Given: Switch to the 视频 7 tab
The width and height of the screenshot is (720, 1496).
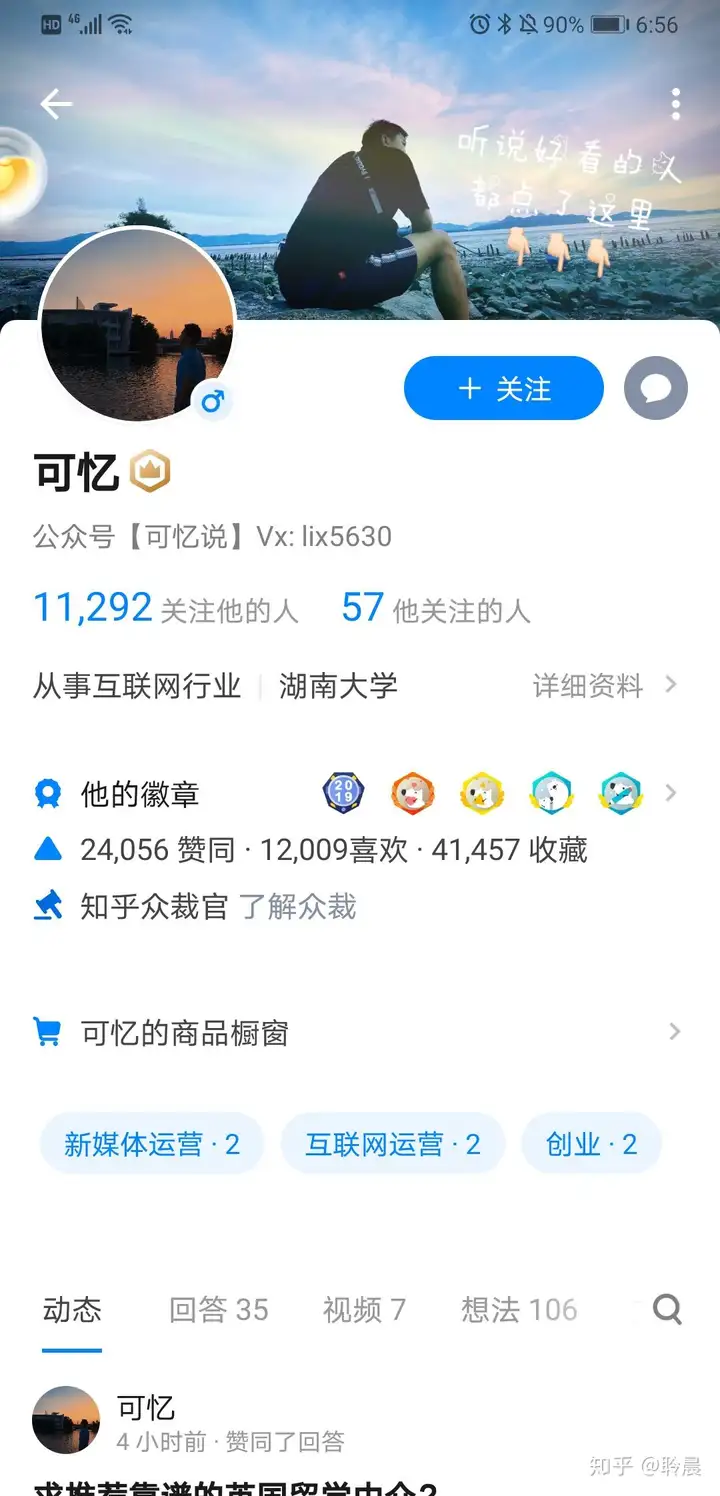Looking at the screenshot, I should (x=364, y=1309).
